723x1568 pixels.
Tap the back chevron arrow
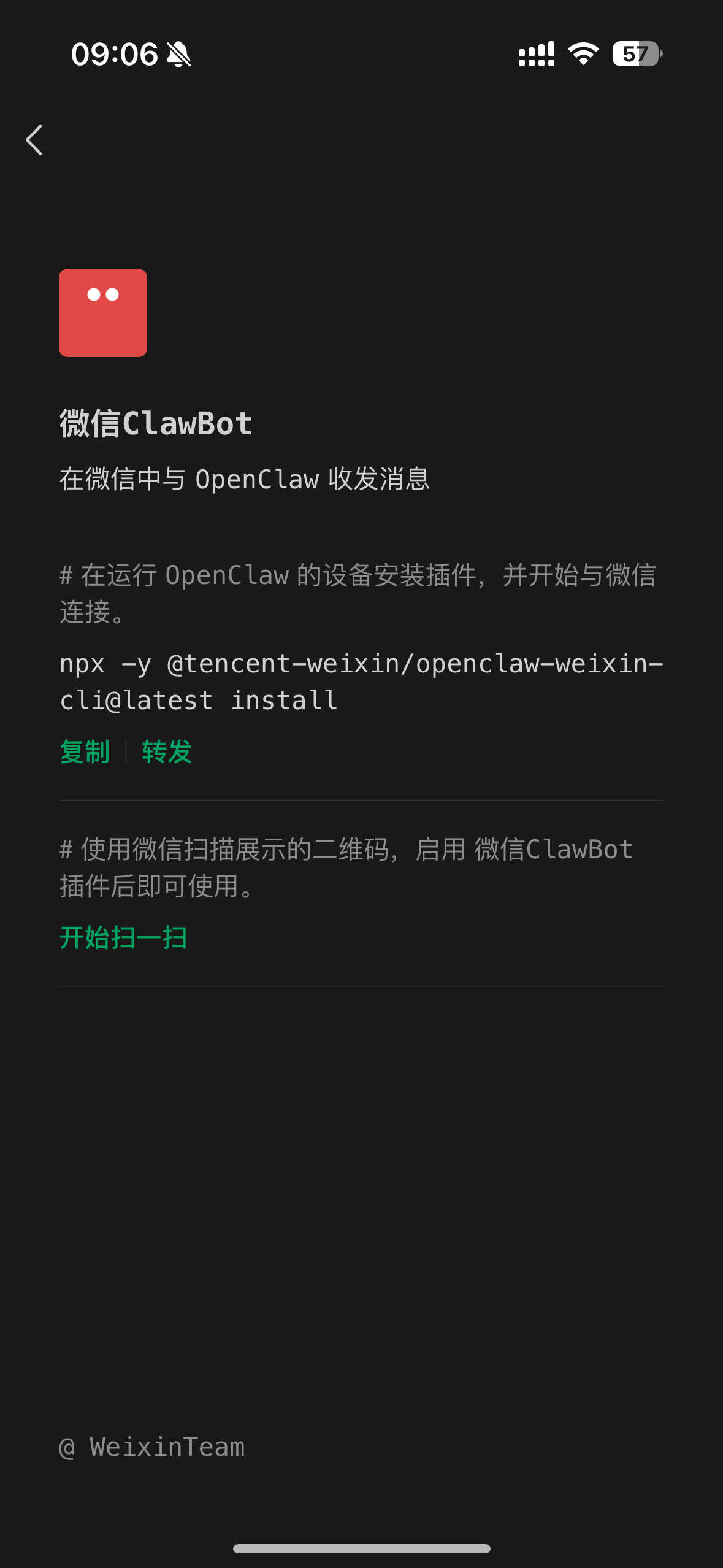click(x=35, y=140)
